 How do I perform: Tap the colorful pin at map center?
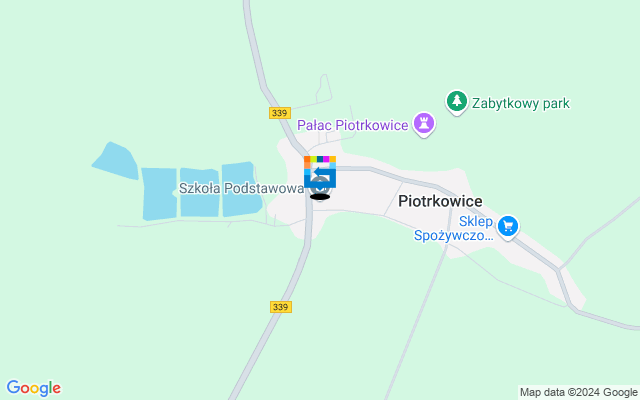coord(320,172)
